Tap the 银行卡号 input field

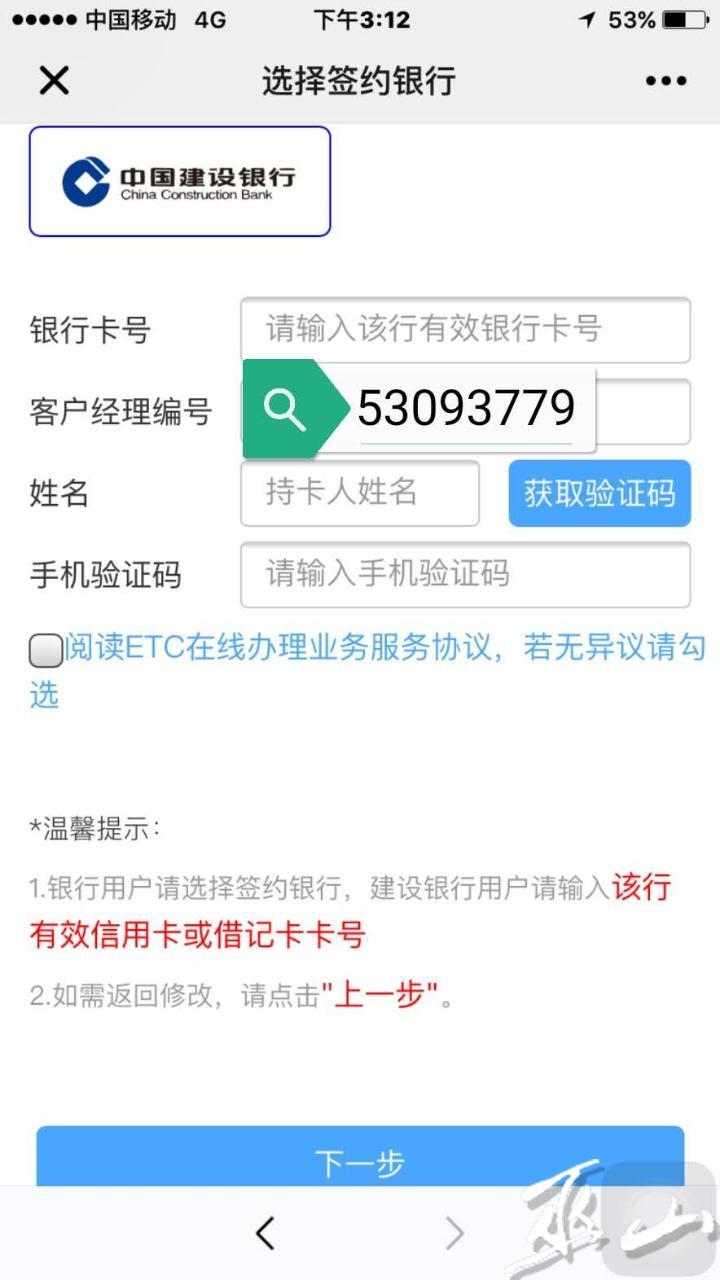coord(465,329)
